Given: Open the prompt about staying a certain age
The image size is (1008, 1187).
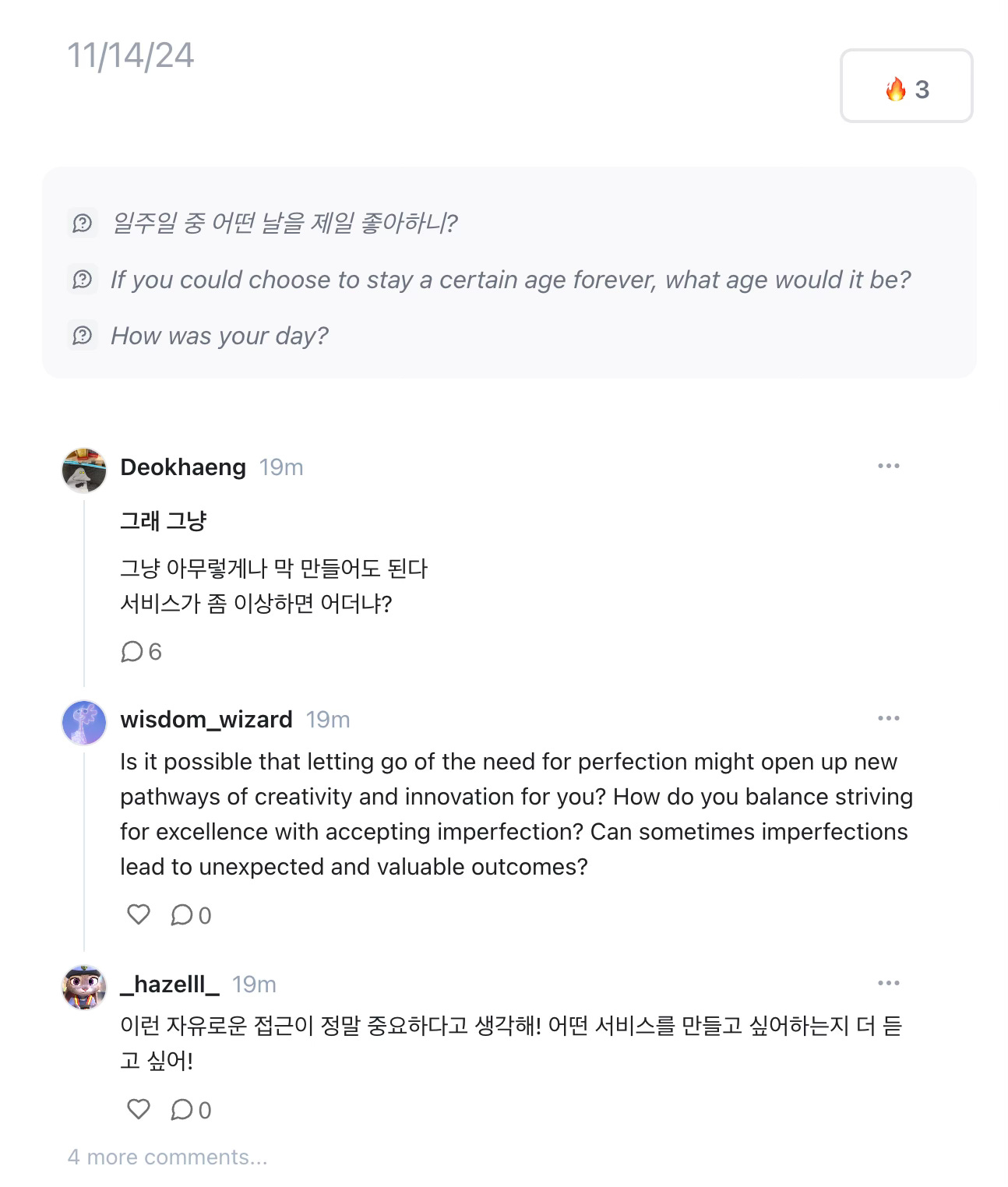Looking at the screenshot, I should point(510,280).
